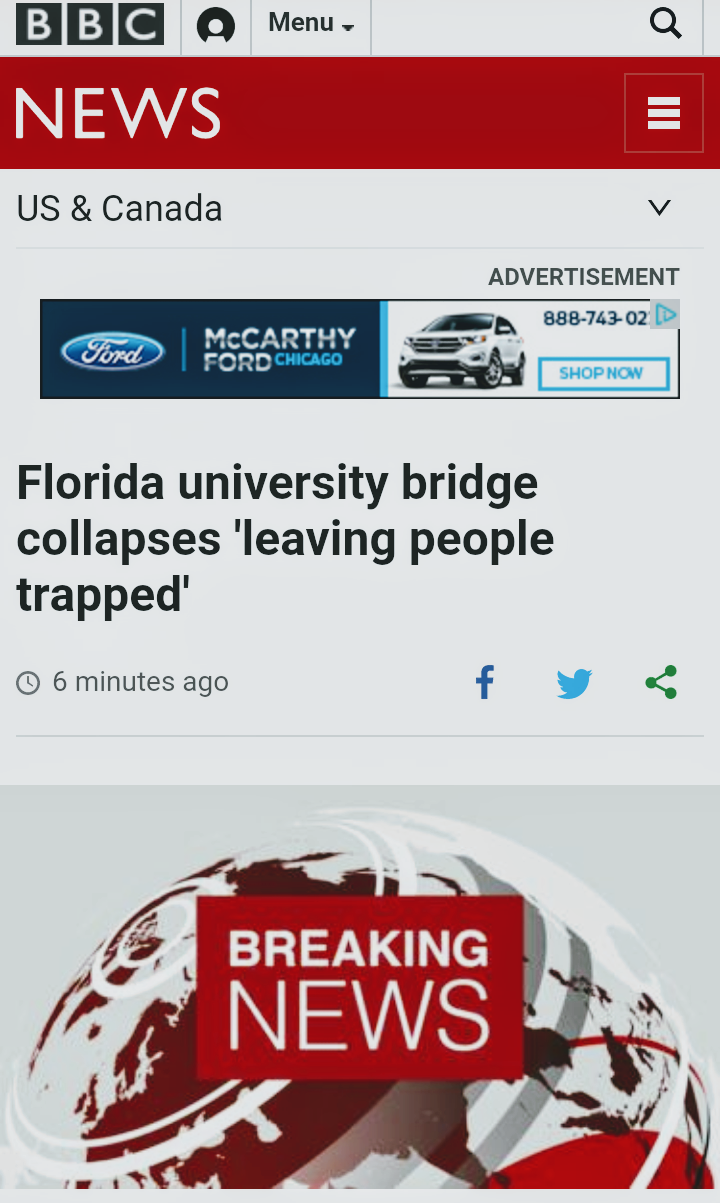Open the AdChoices info icon

point(666,314)
